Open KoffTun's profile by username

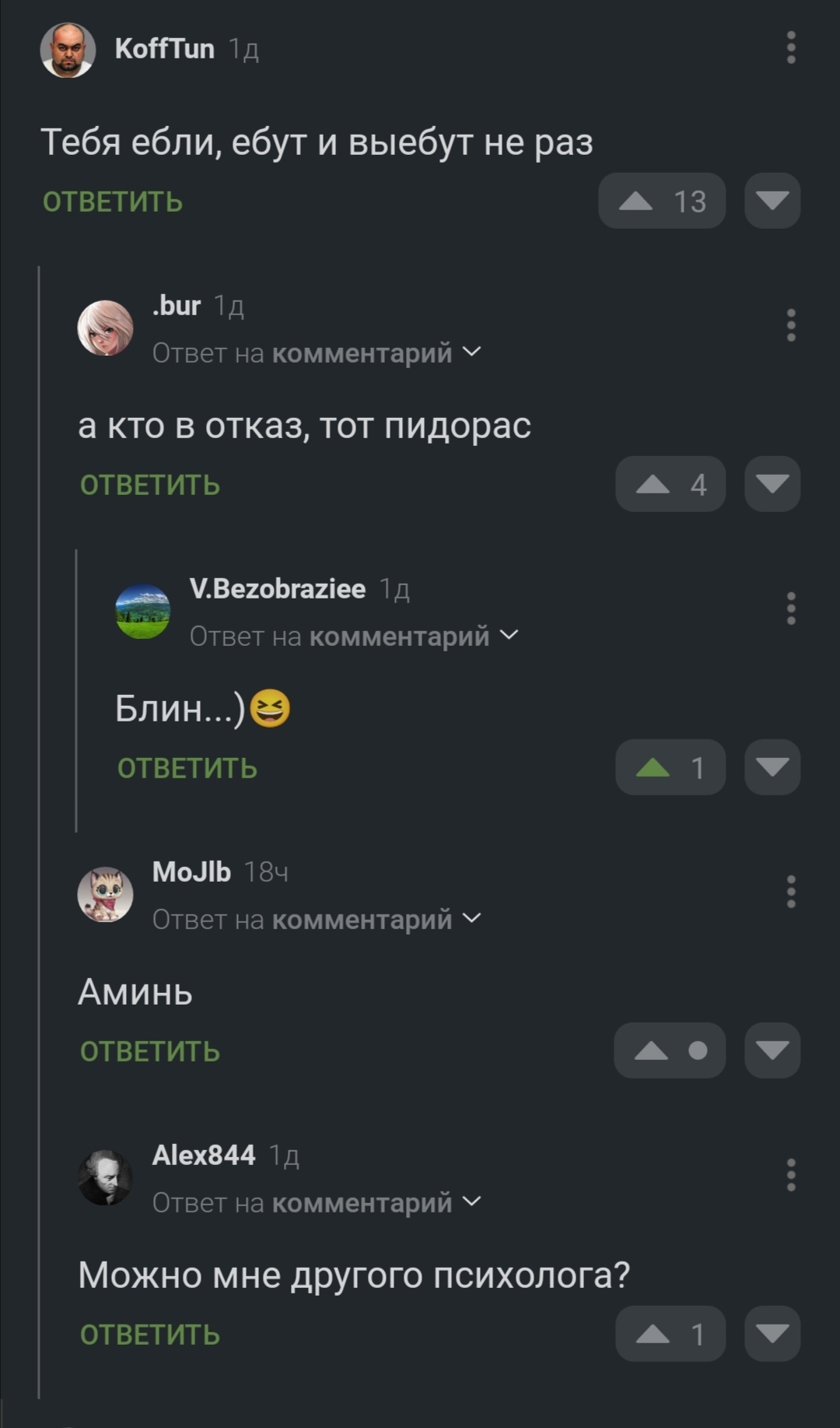pyautogui.click(x=164, y=48)
